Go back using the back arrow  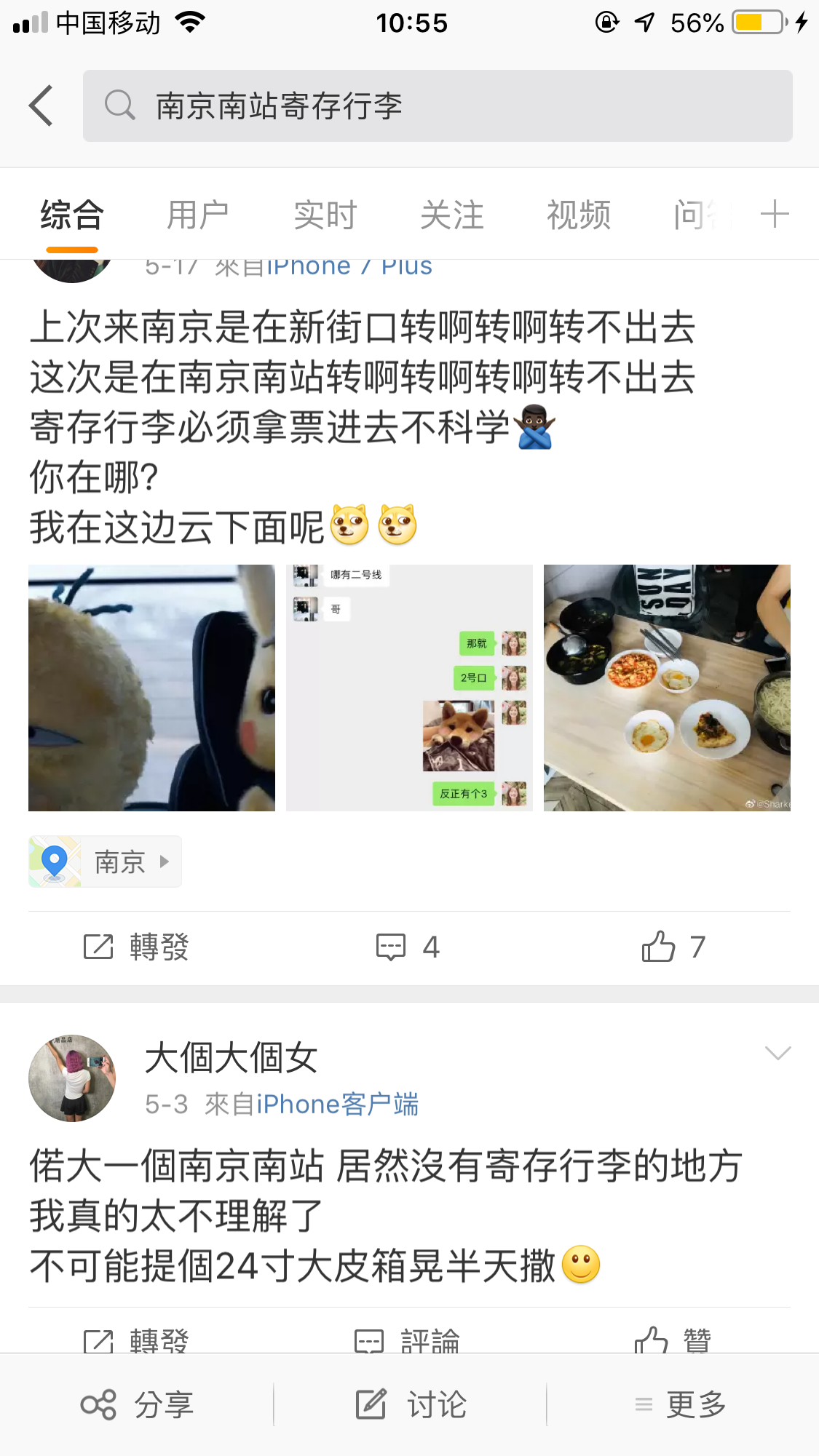41,106
